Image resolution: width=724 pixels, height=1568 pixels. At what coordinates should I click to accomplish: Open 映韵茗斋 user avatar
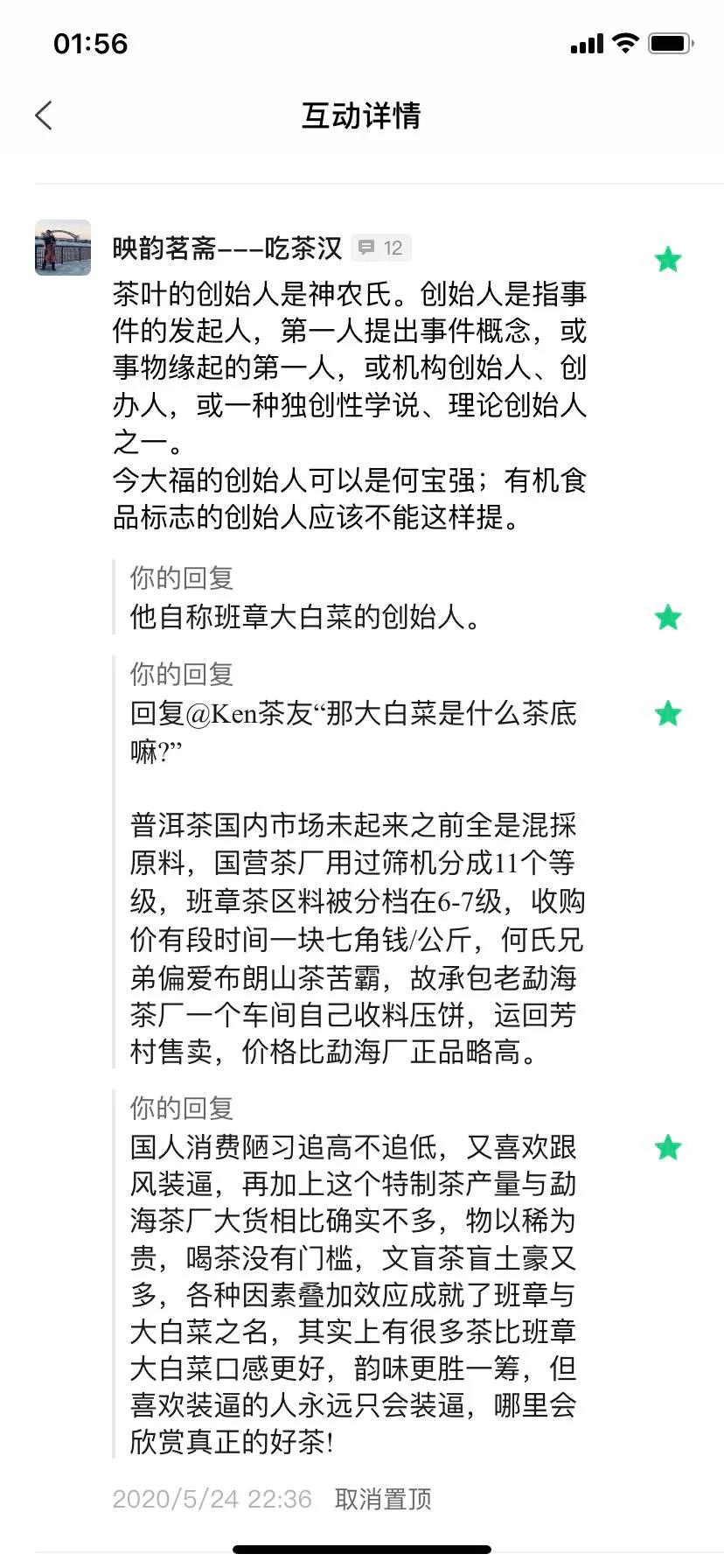pos(63,248)
